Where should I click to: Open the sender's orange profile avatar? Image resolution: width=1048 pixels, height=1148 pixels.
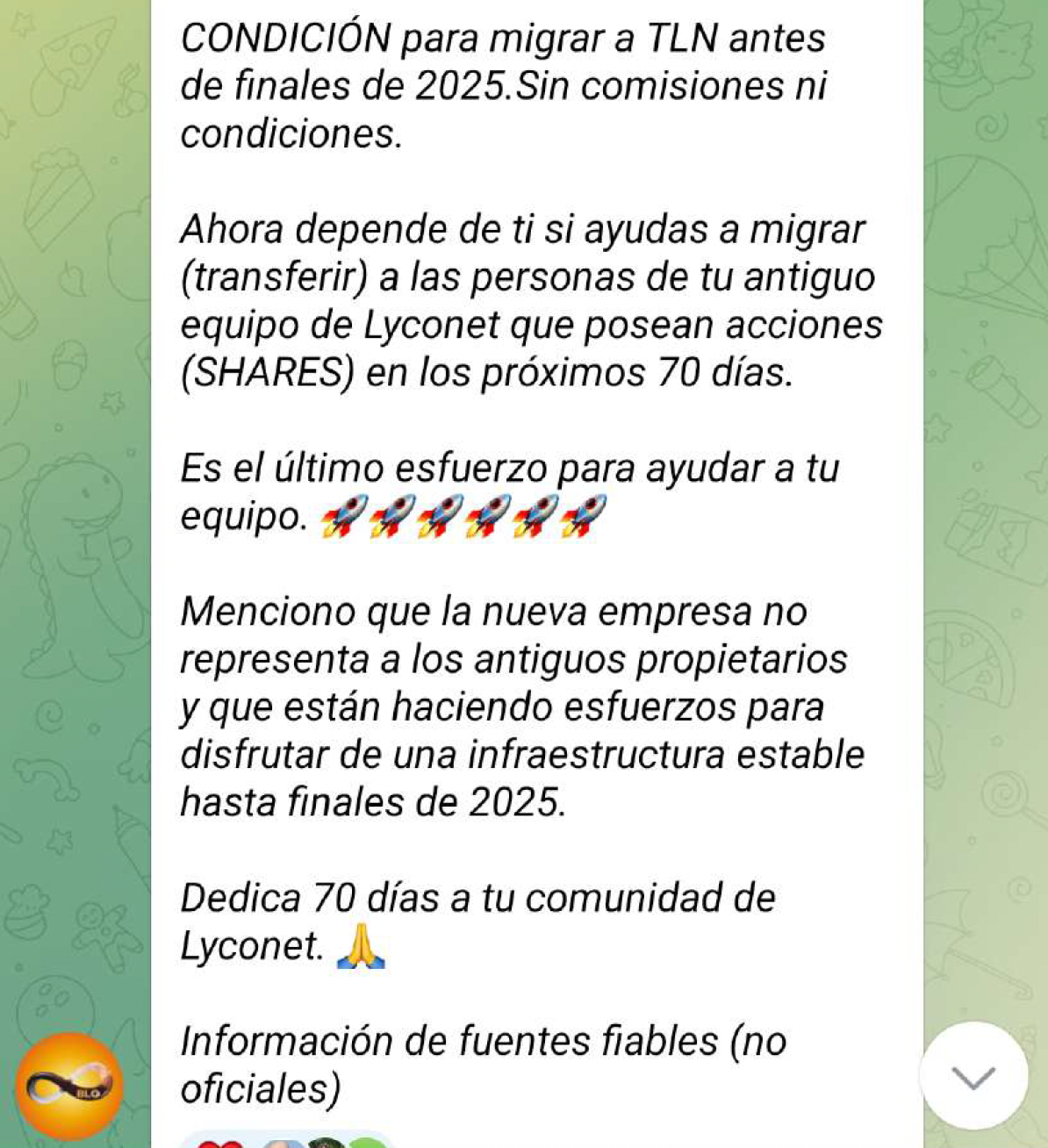[x=69, y=1087]
